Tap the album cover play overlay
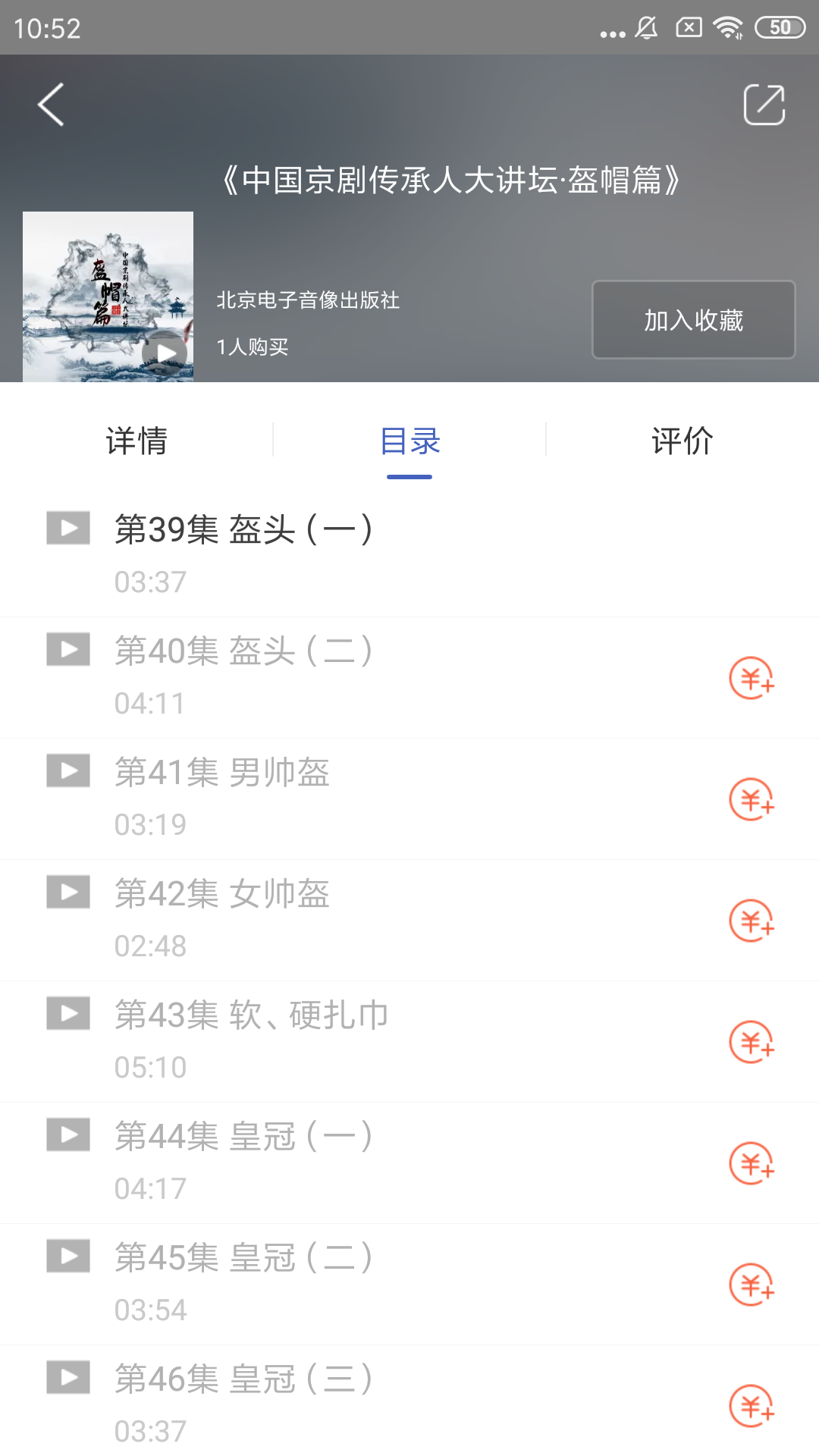The image size is (819, 1456). pyautogui.click(x=164, y=353)
